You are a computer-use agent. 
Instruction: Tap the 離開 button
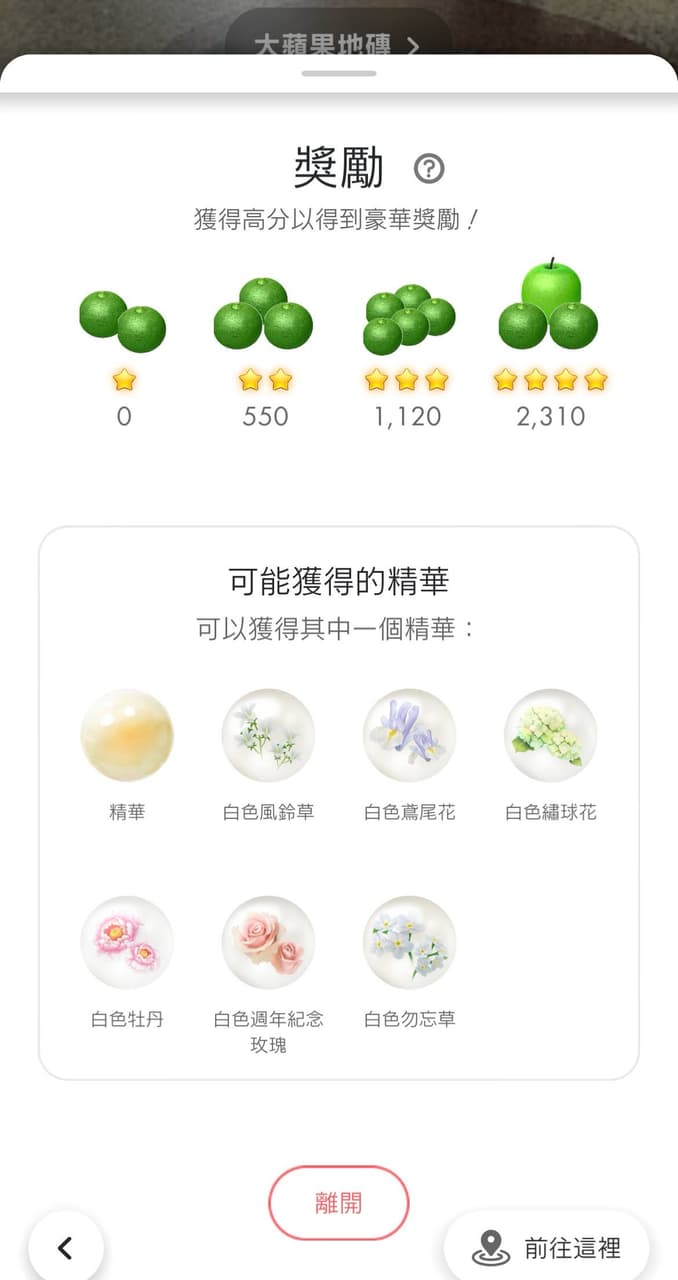tap(339, 1203)
